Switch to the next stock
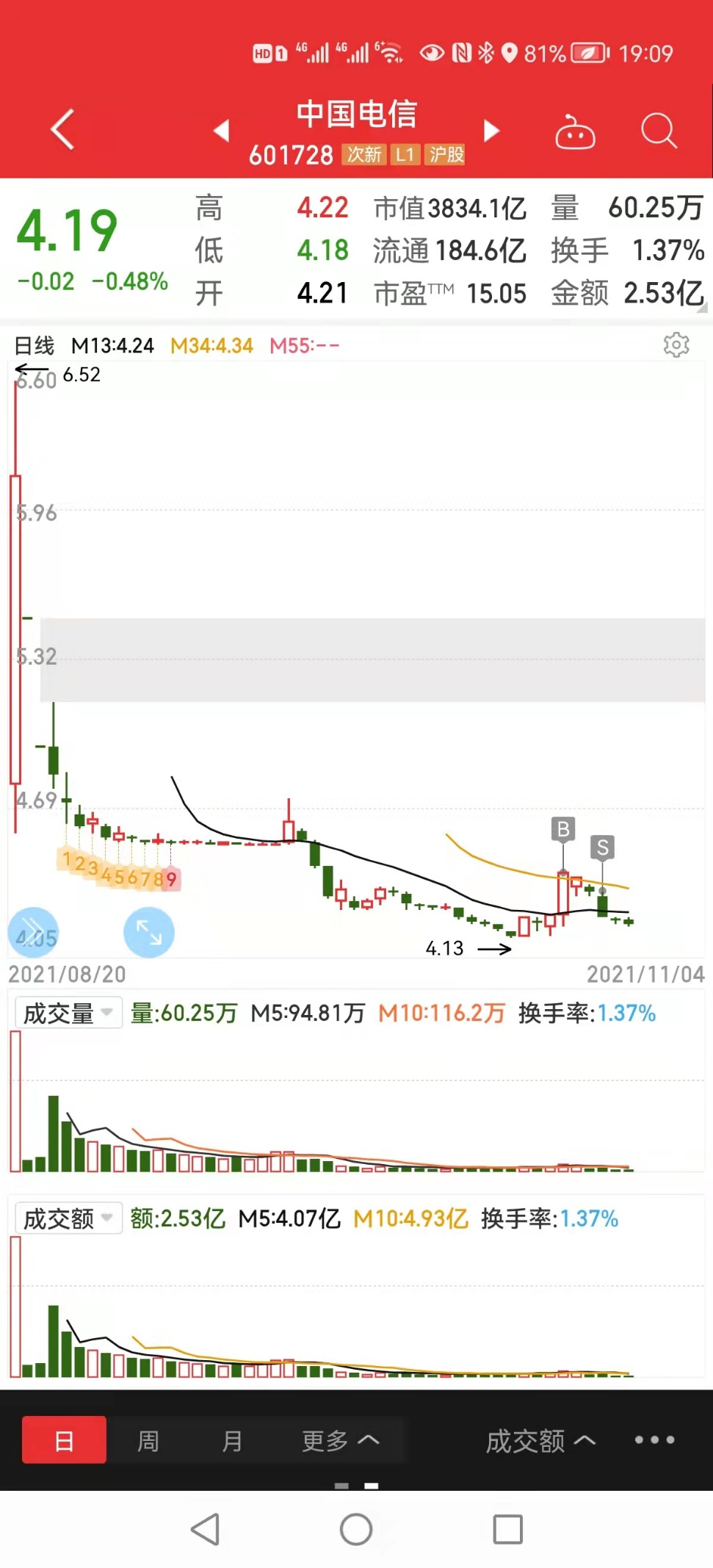This screenshot has height=1568, width=713. [x=491, y=131]
